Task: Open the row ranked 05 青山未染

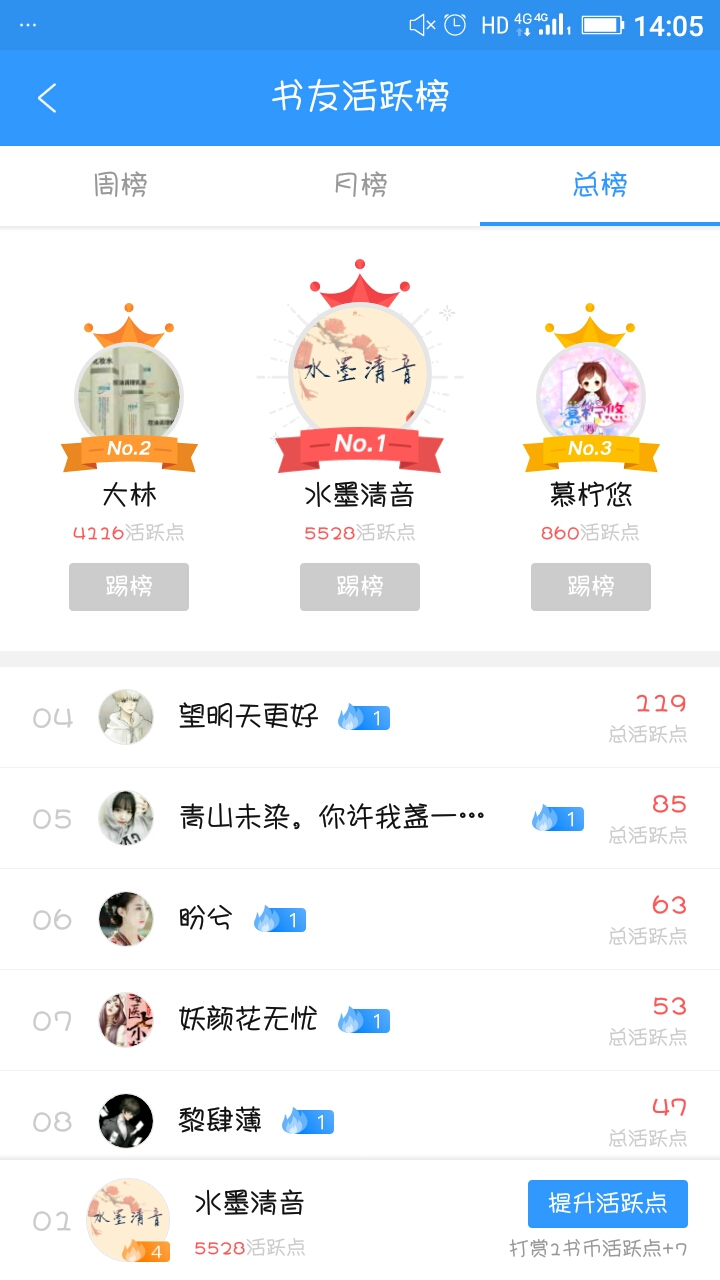Action: [x=360, y=819]
